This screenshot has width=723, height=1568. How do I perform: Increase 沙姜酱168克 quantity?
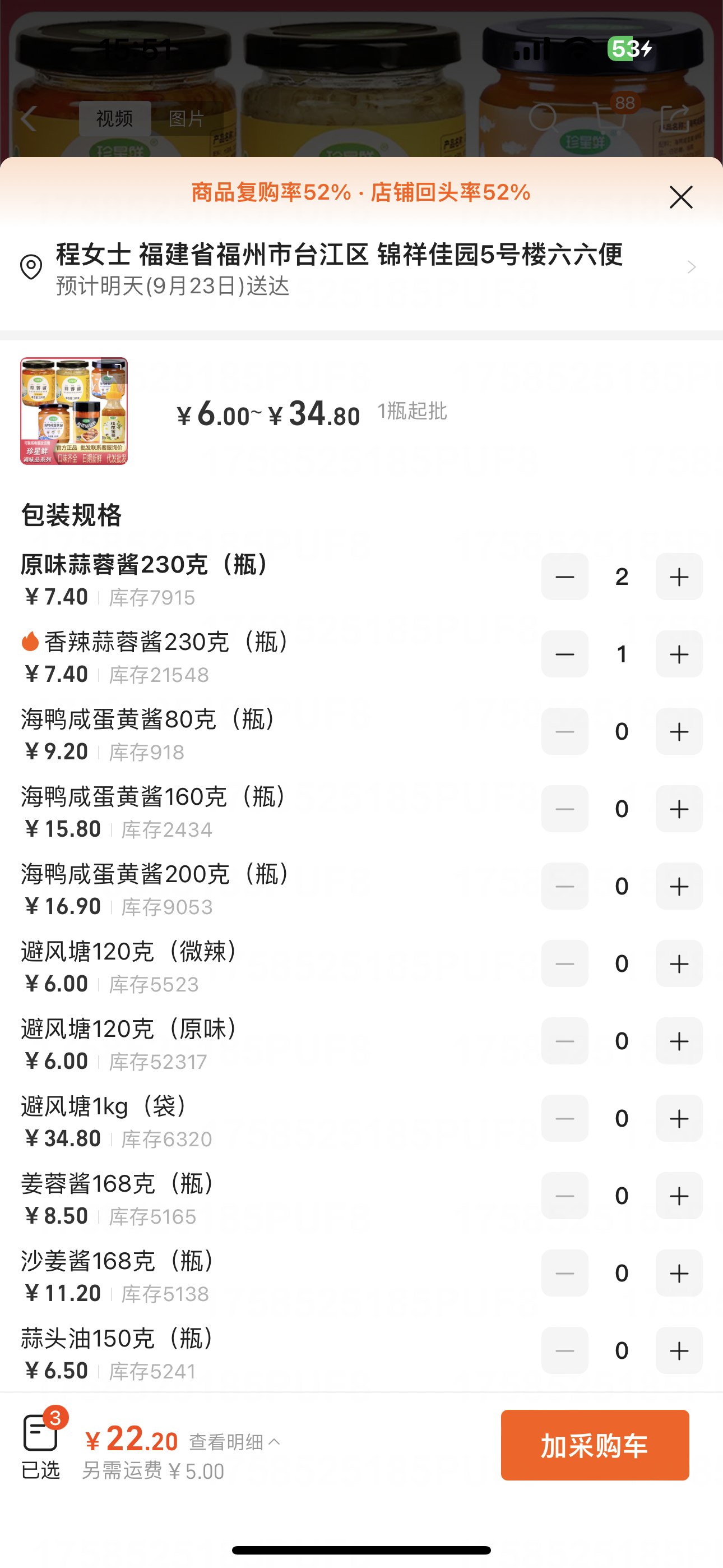point(679,1273)
